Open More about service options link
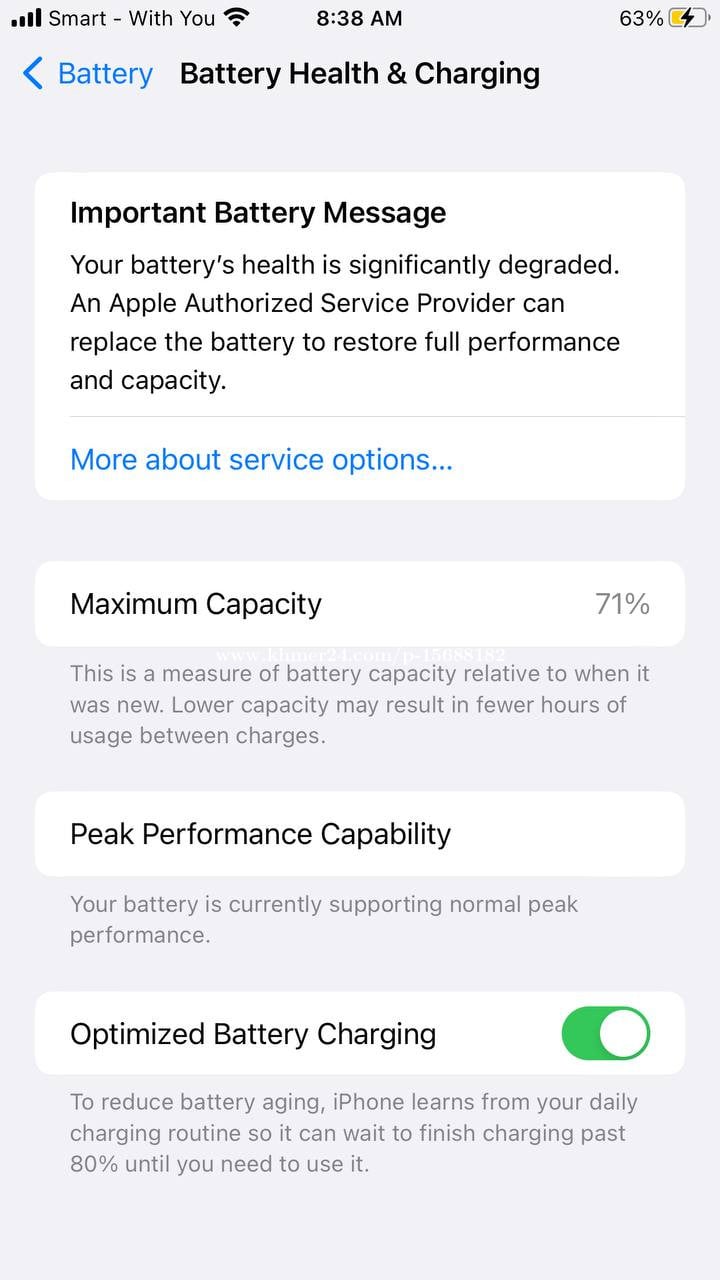This screenshot has height=1280, width=720. click(x=261, y=460)
